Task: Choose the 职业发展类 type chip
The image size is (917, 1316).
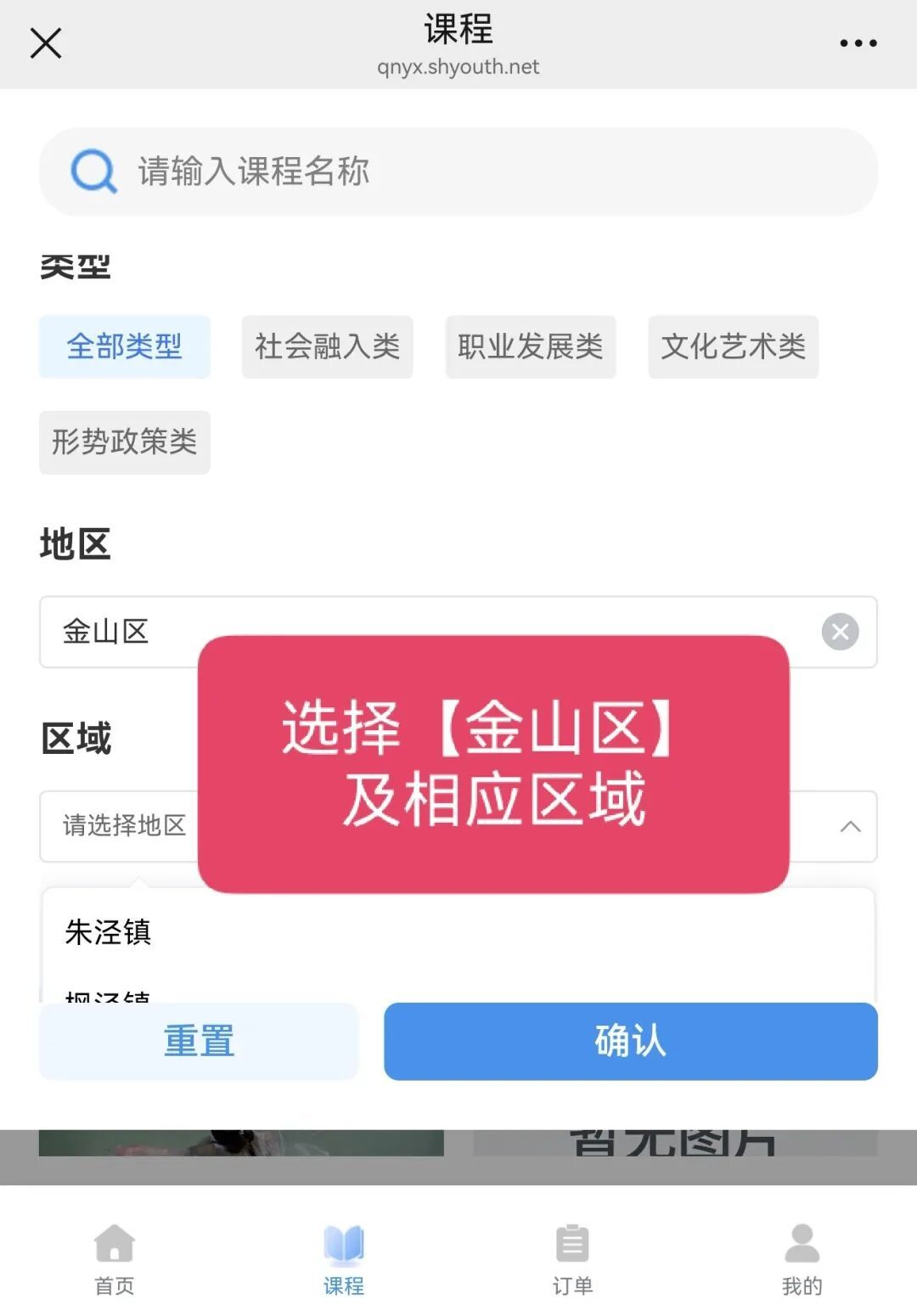Action: pos(531,346)
